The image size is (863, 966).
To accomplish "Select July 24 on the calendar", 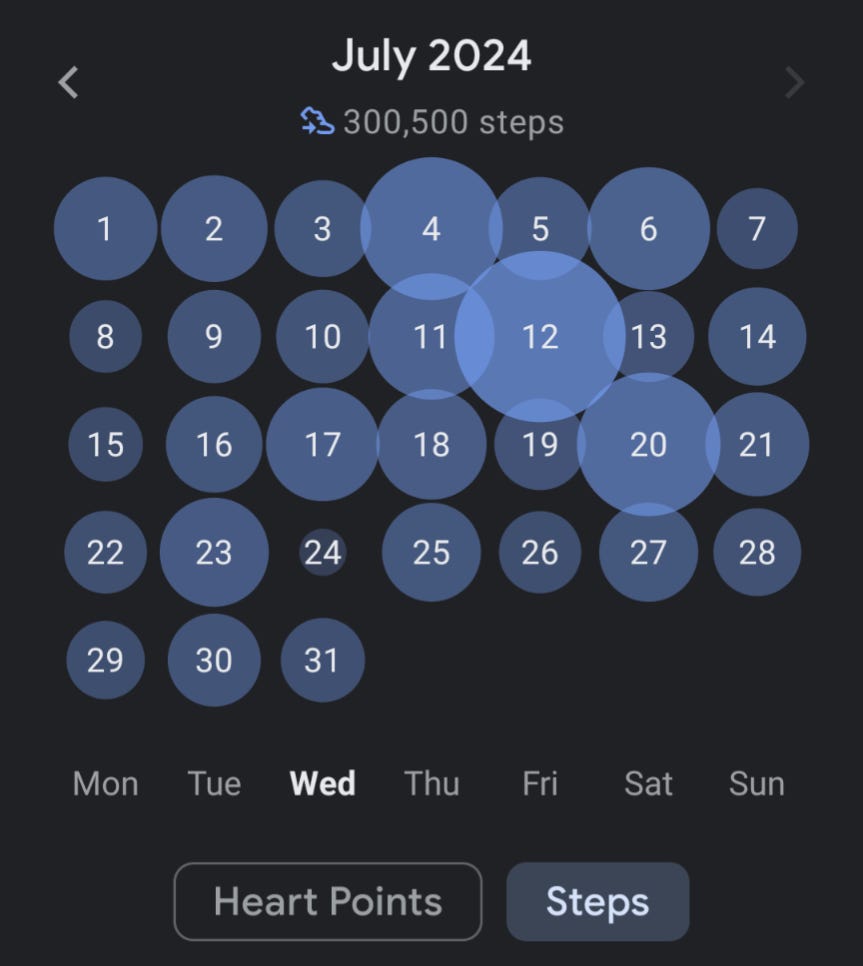I will 322,552.
